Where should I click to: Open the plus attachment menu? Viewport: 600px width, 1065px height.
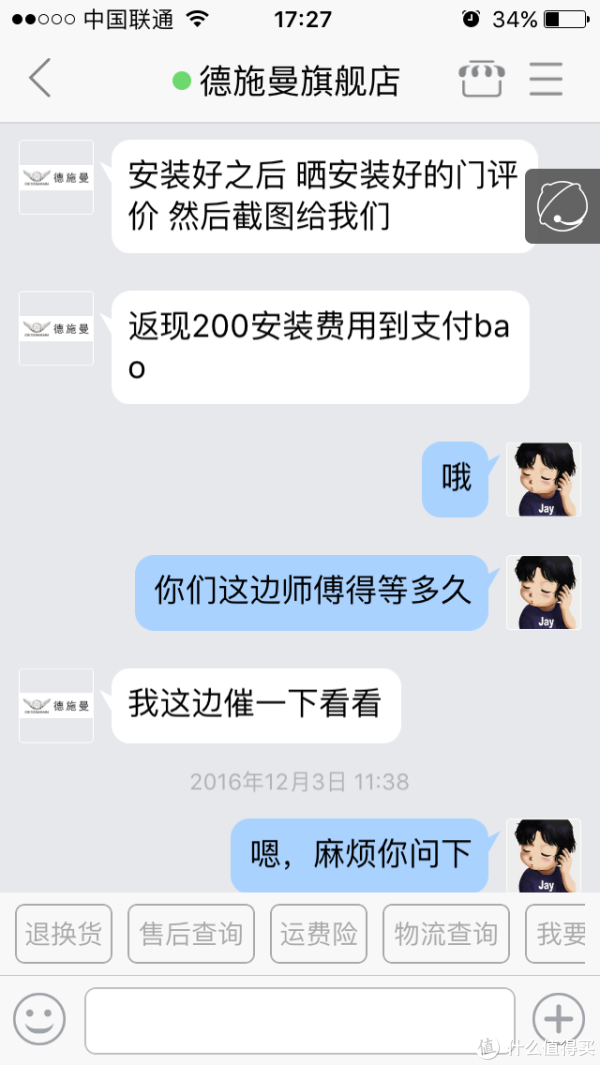[x=558, y=1020]
